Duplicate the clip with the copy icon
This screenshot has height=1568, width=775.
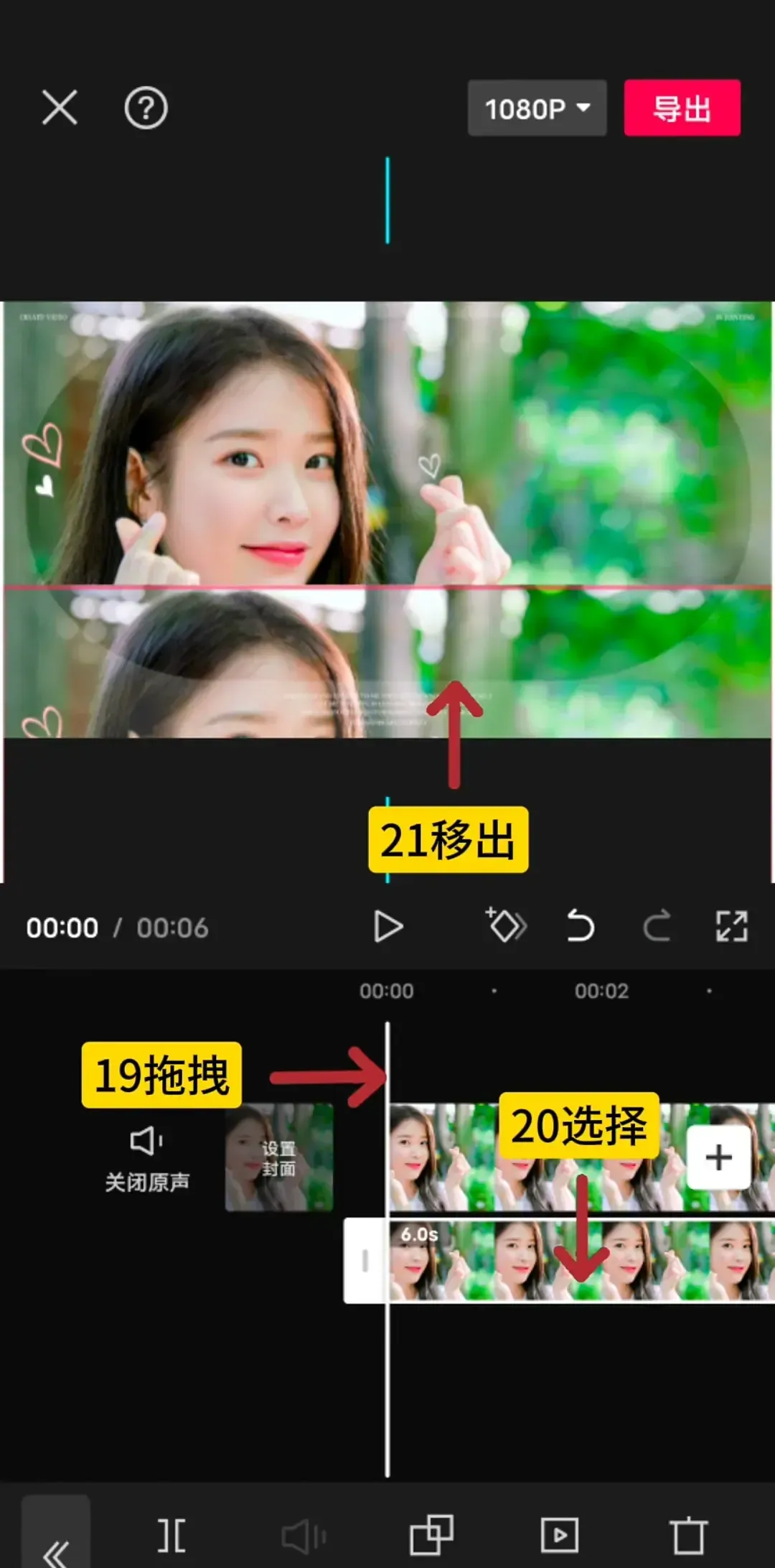(431, 1536)
